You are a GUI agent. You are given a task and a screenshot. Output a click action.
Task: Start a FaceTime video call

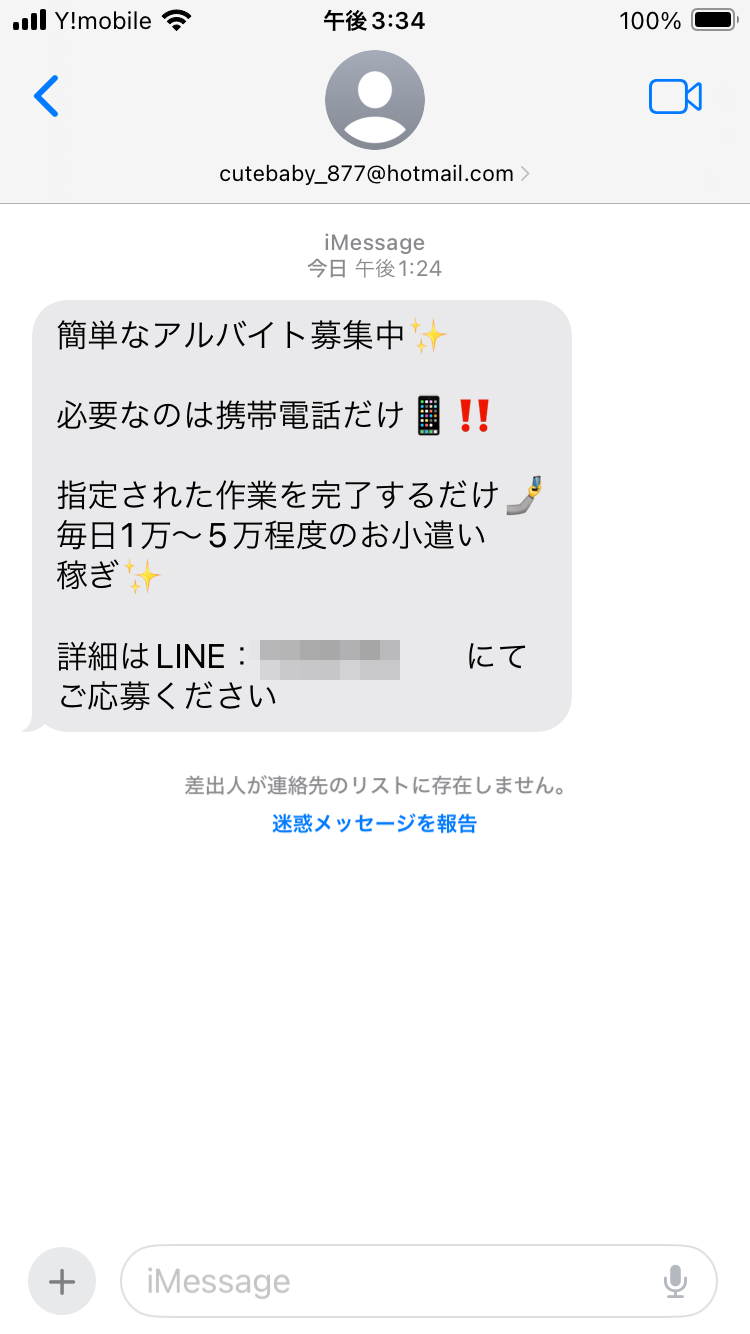[x=675, y=97]
